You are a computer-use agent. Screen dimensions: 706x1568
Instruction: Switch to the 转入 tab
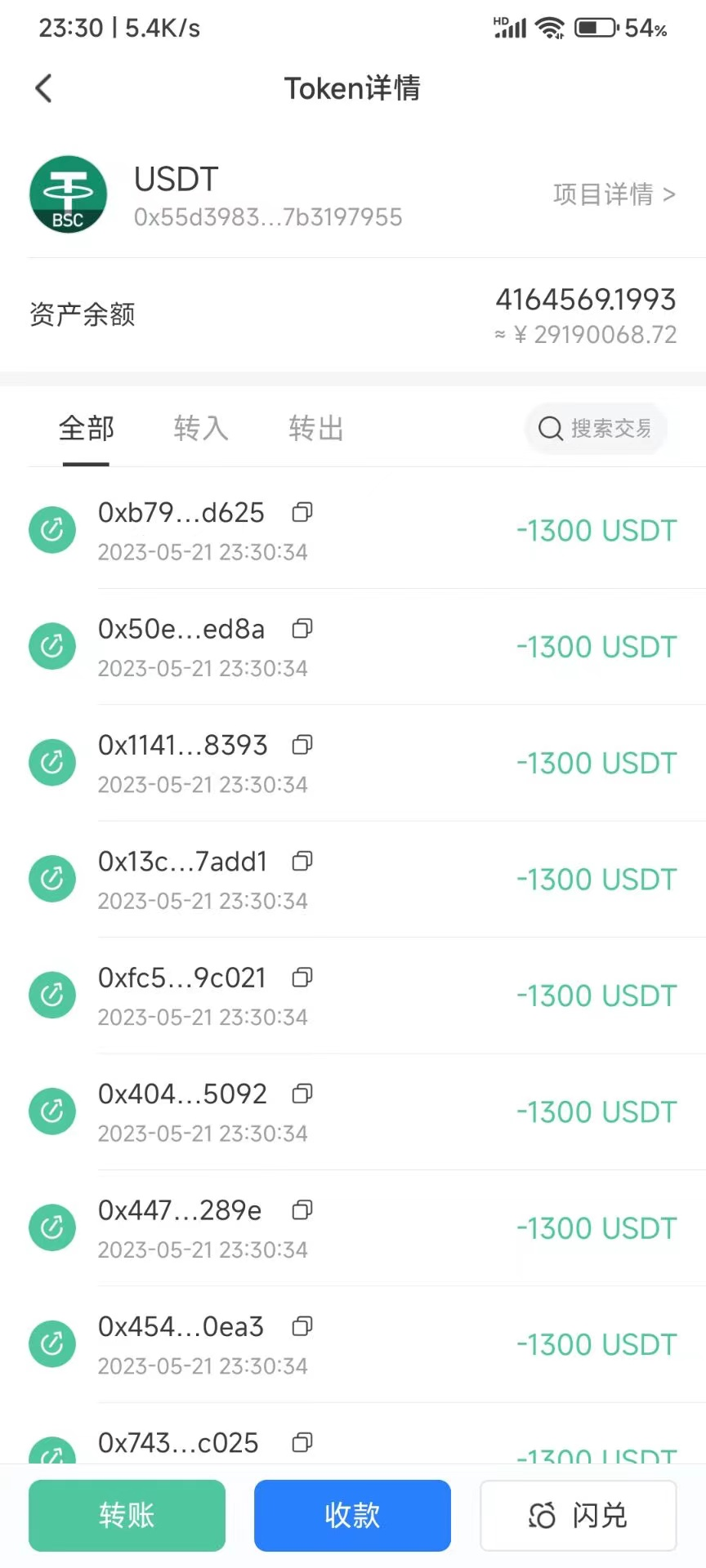click(201, 428)
